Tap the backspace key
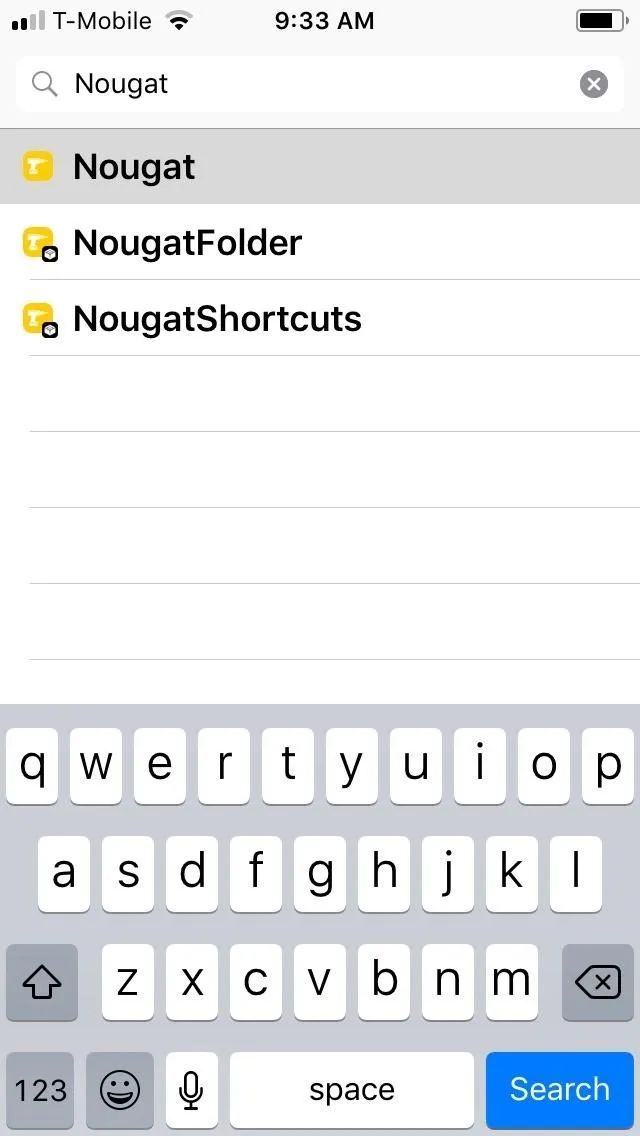 point(598,982)
